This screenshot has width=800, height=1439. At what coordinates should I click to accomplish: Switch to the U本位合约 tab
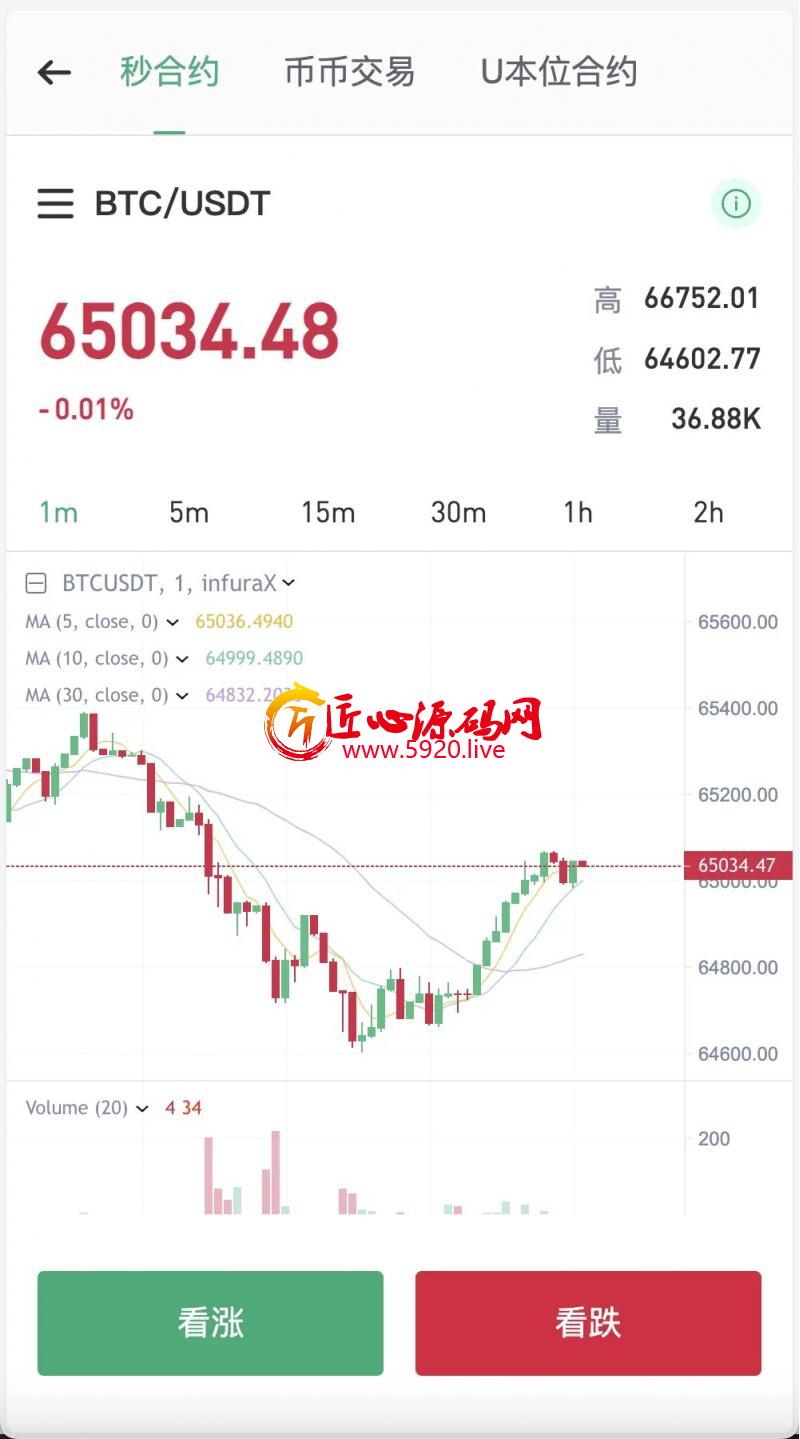click(x=559, y=72)
